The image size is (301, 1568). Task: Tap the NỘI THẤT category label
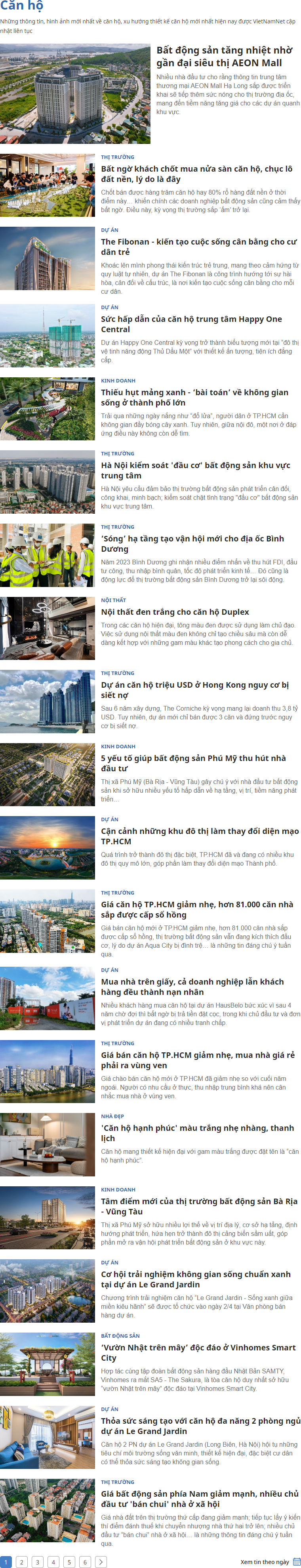pyautogui.click(x=114, y=600)
